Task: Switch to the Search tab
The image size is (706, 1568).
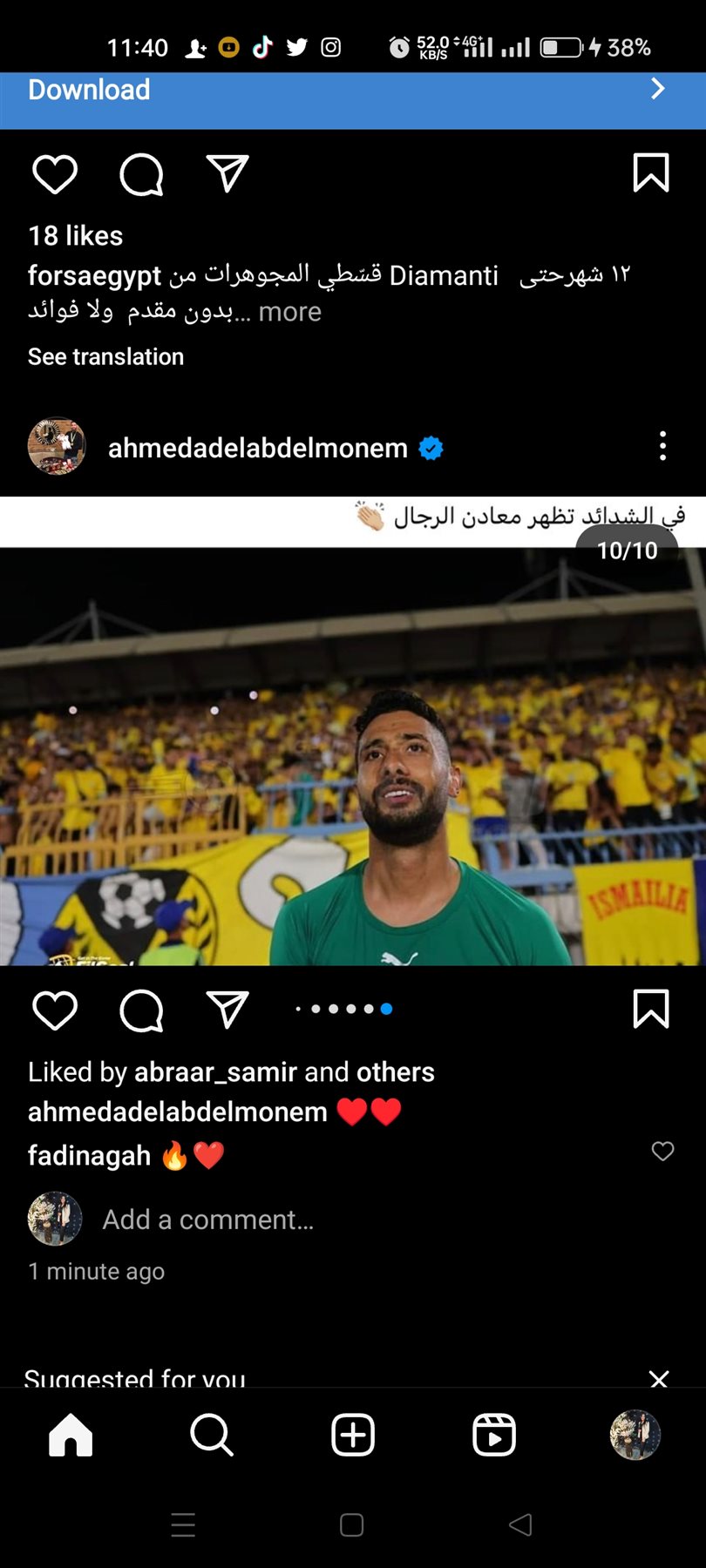Action: 212,1435
